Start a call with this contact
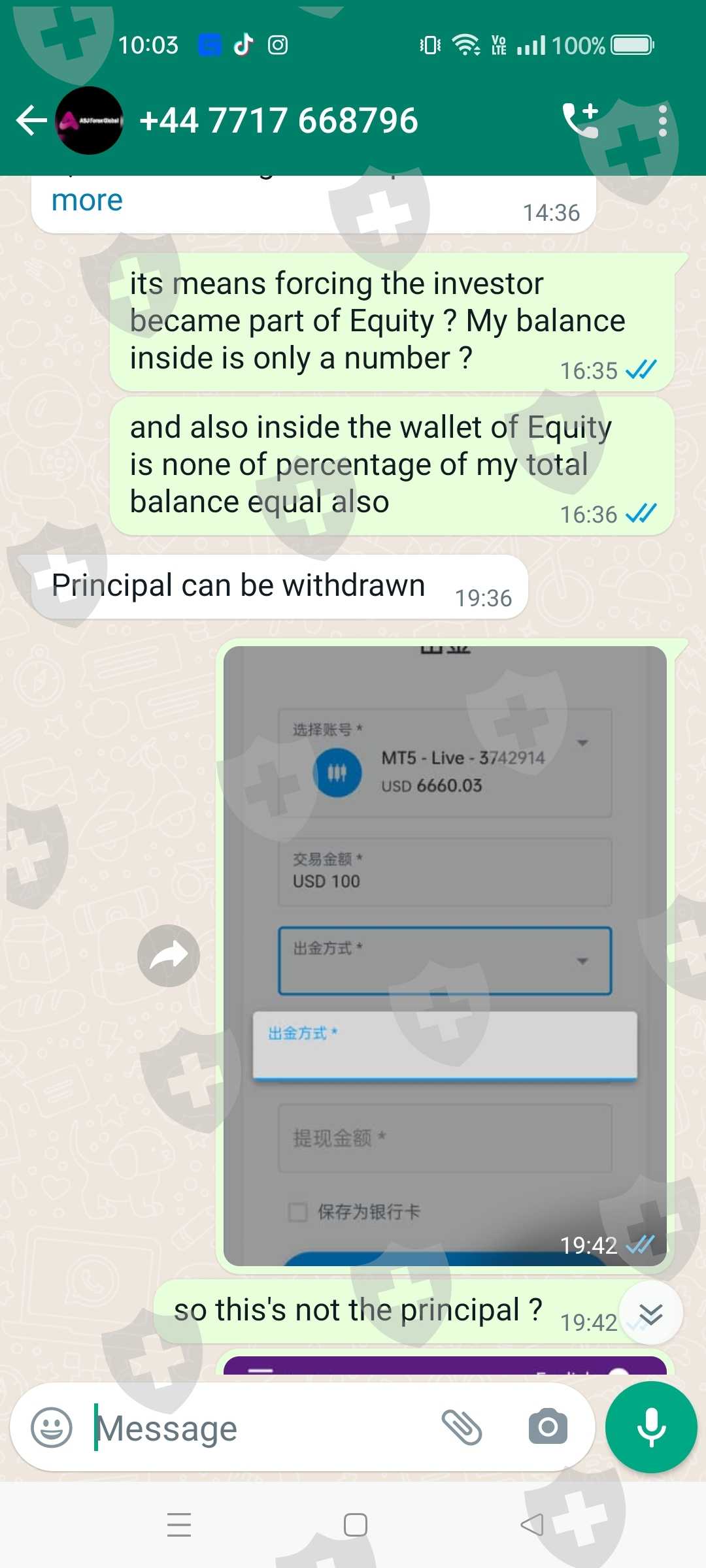 coord(580,120)
